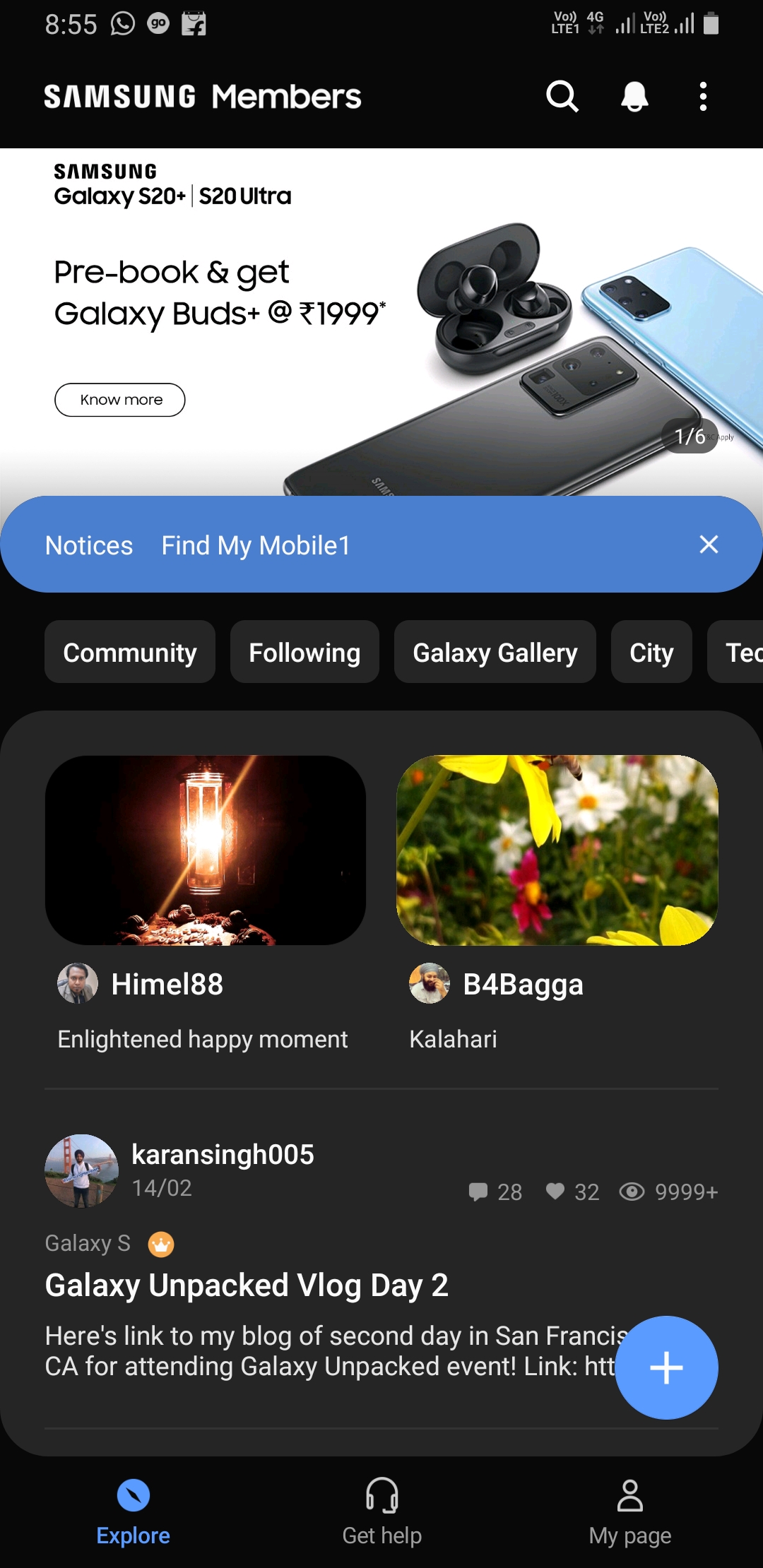This screenshot has height=1568, width=763.
Task: Open the notifications bell
Action: [x=634, y=96]
